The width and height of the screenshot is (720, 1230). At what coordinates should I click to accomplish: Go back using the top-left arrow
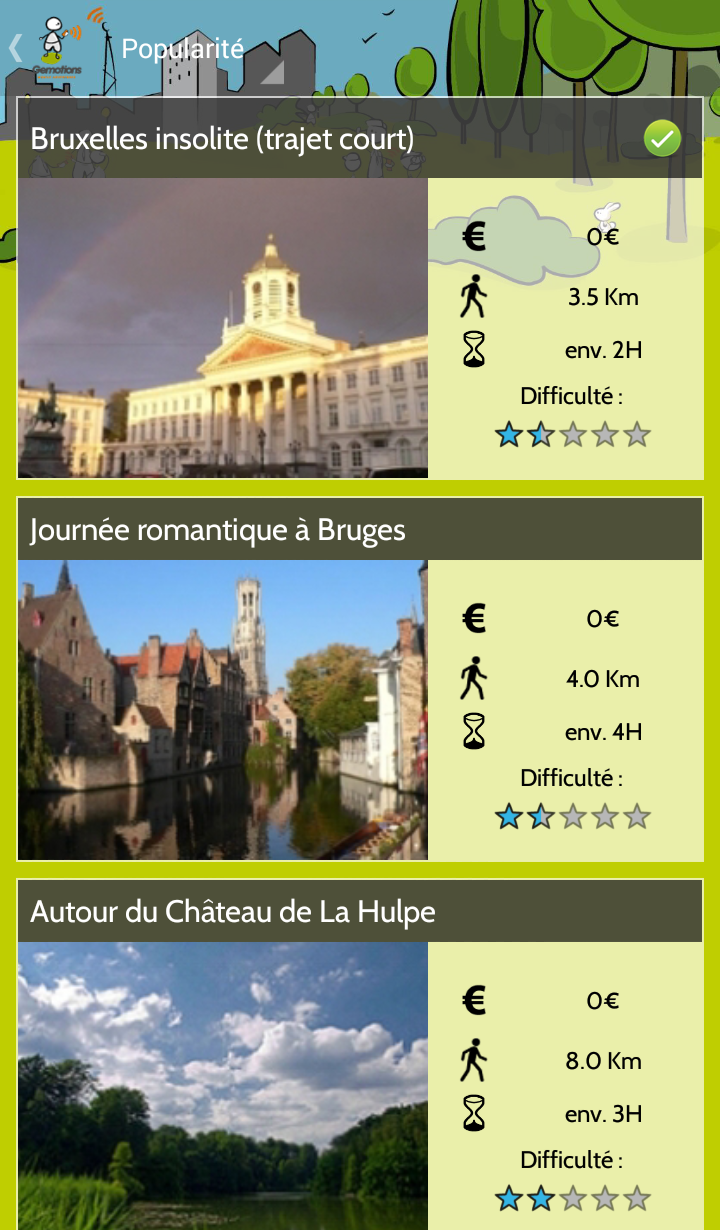tap(16, 48)
